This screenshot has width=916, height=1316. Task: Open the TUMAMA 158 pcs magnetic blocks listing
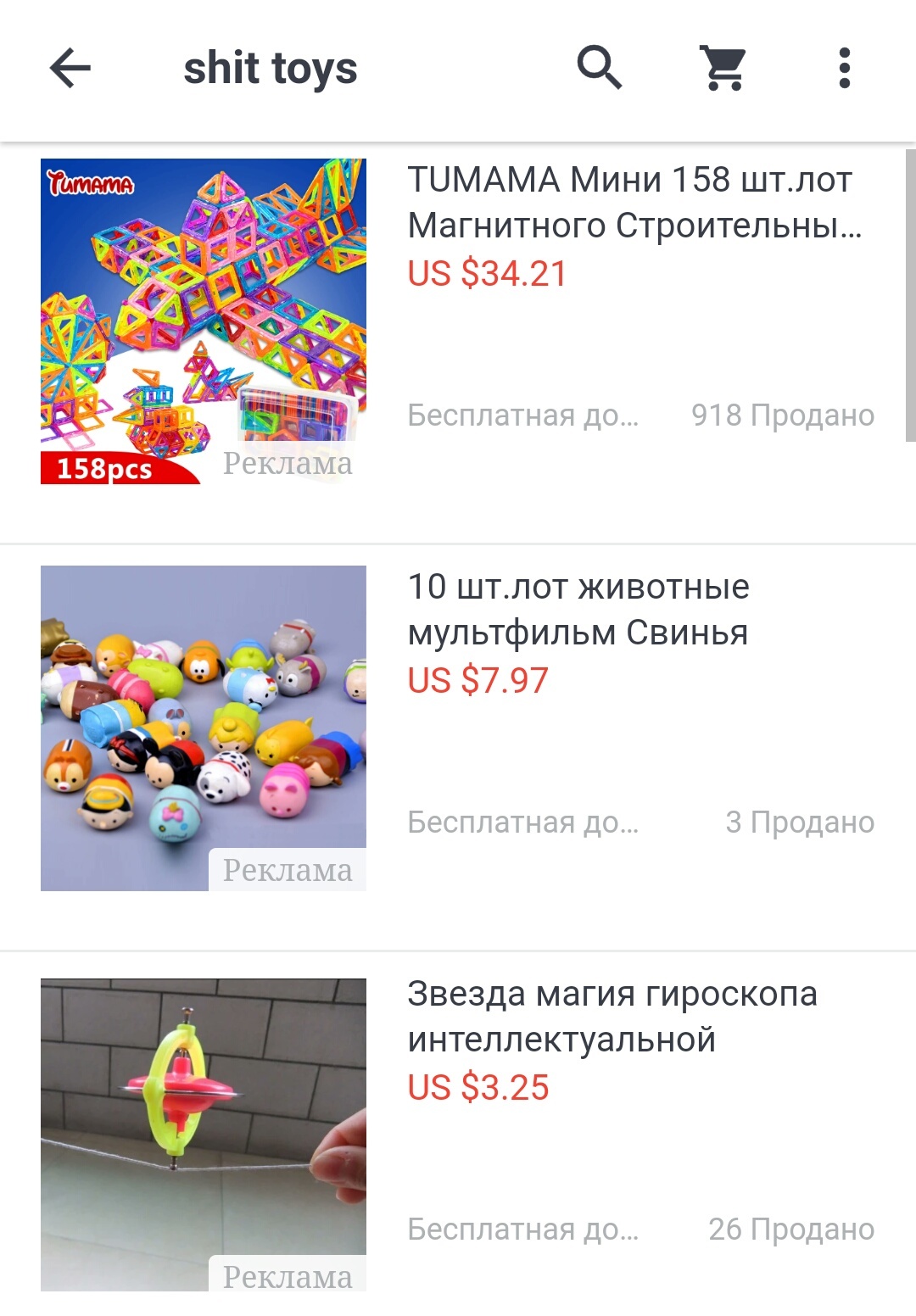click(x=634, y=203)
